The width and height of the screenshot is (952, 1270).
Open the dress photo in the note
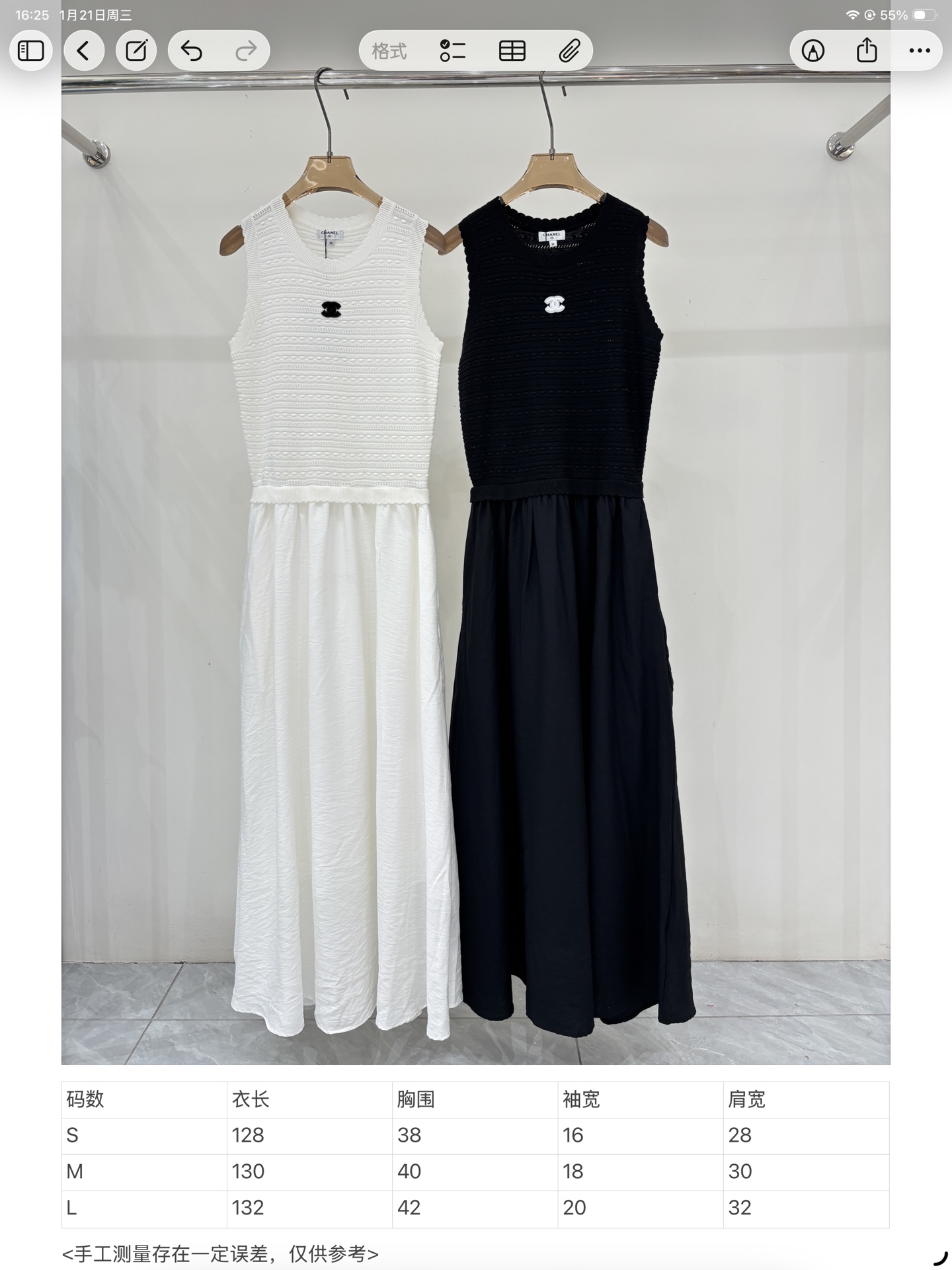click(475, 569)
